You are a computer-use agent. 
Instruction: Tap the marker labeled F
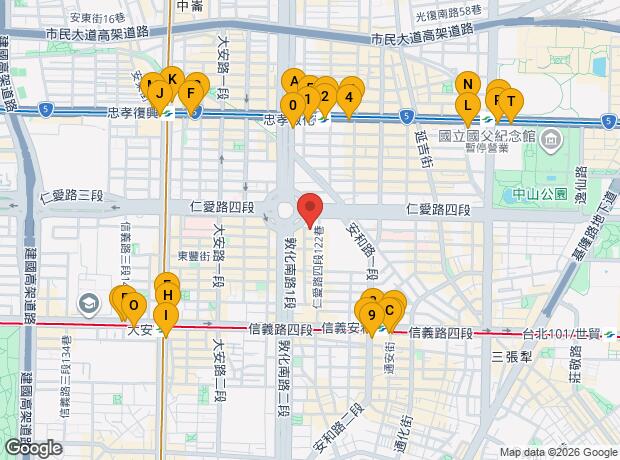190,93
